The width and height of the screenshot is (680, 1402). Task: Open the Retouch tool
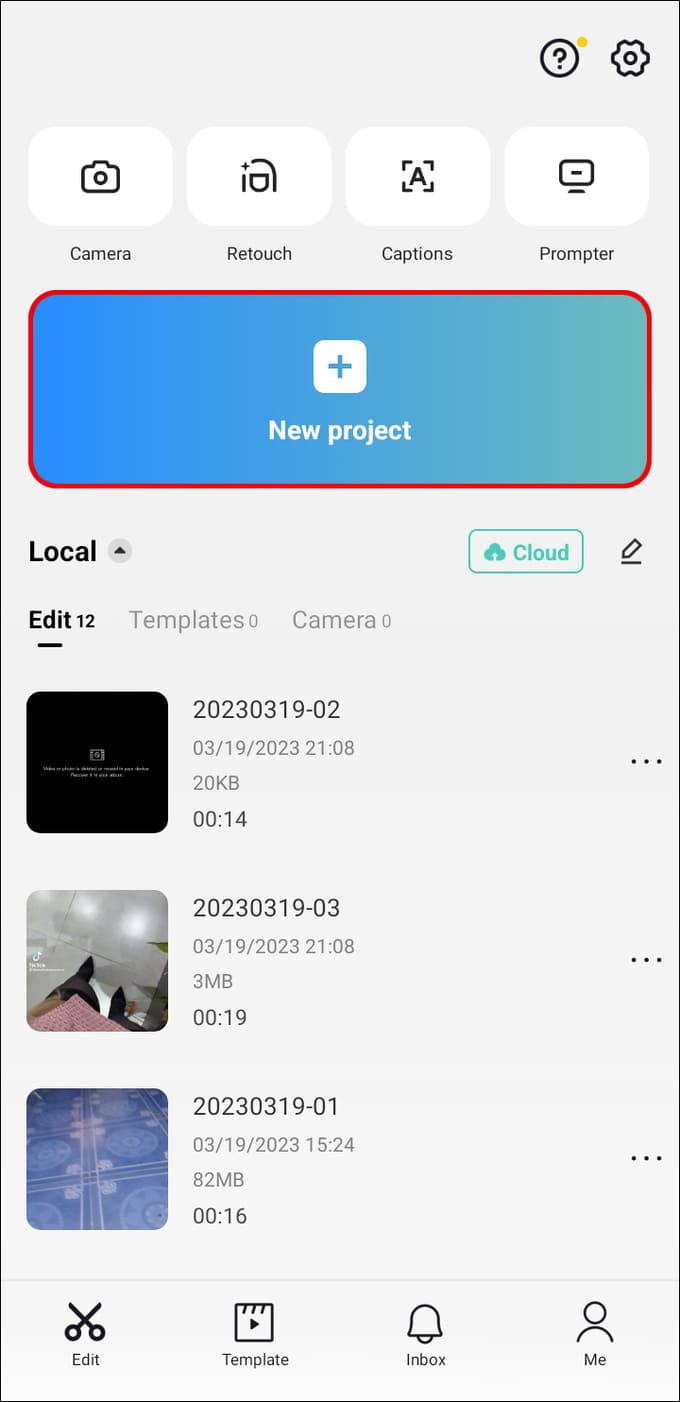259,177
